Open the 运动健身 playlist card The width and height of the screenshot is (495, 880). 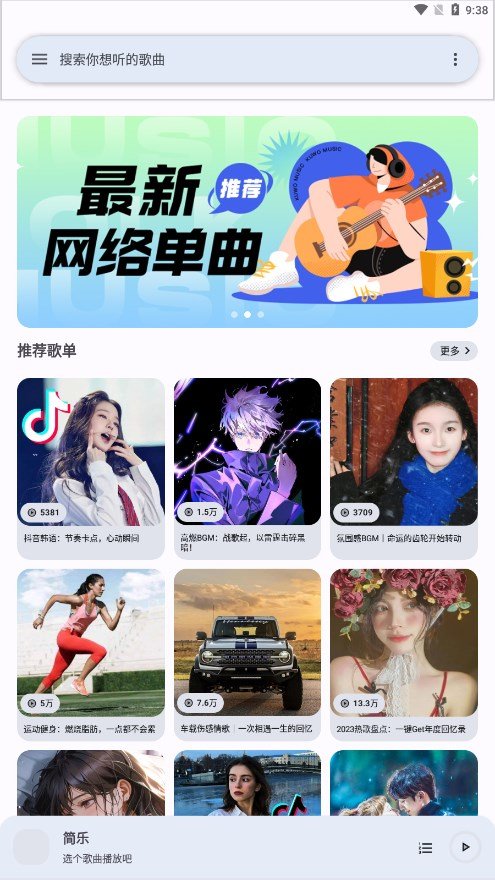coord(91,655)
